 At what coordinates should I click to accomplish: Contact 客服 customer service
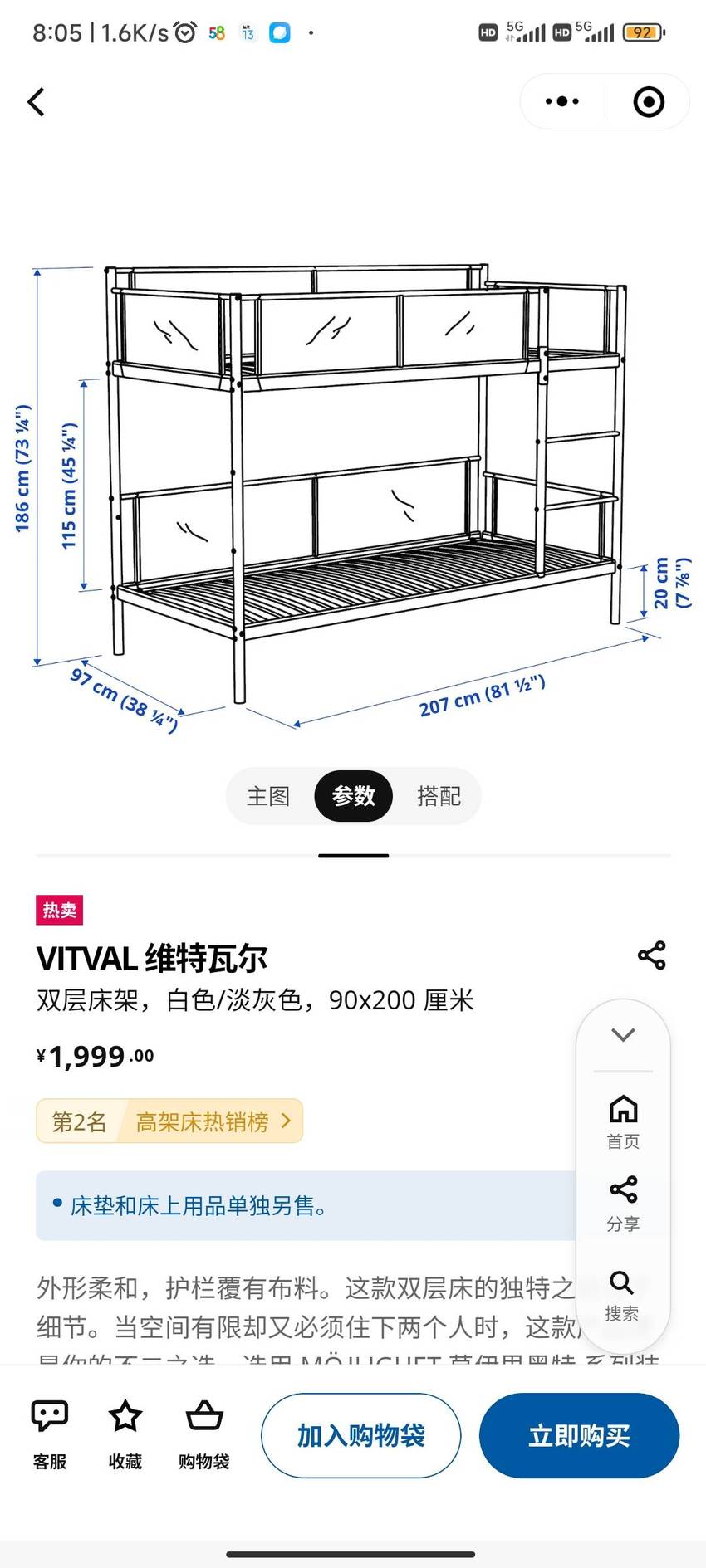50,1434
